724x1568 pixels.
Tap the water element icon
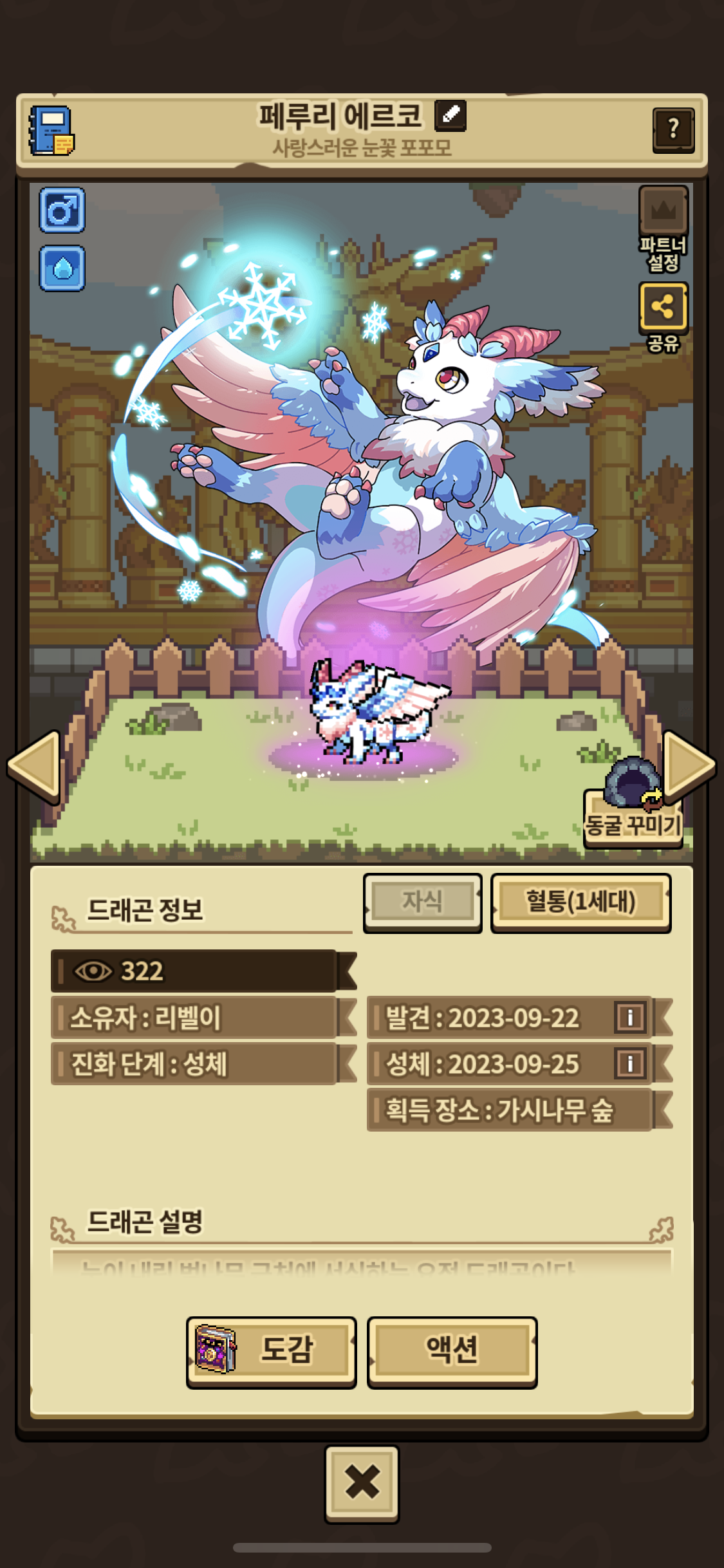coord(62,268)
